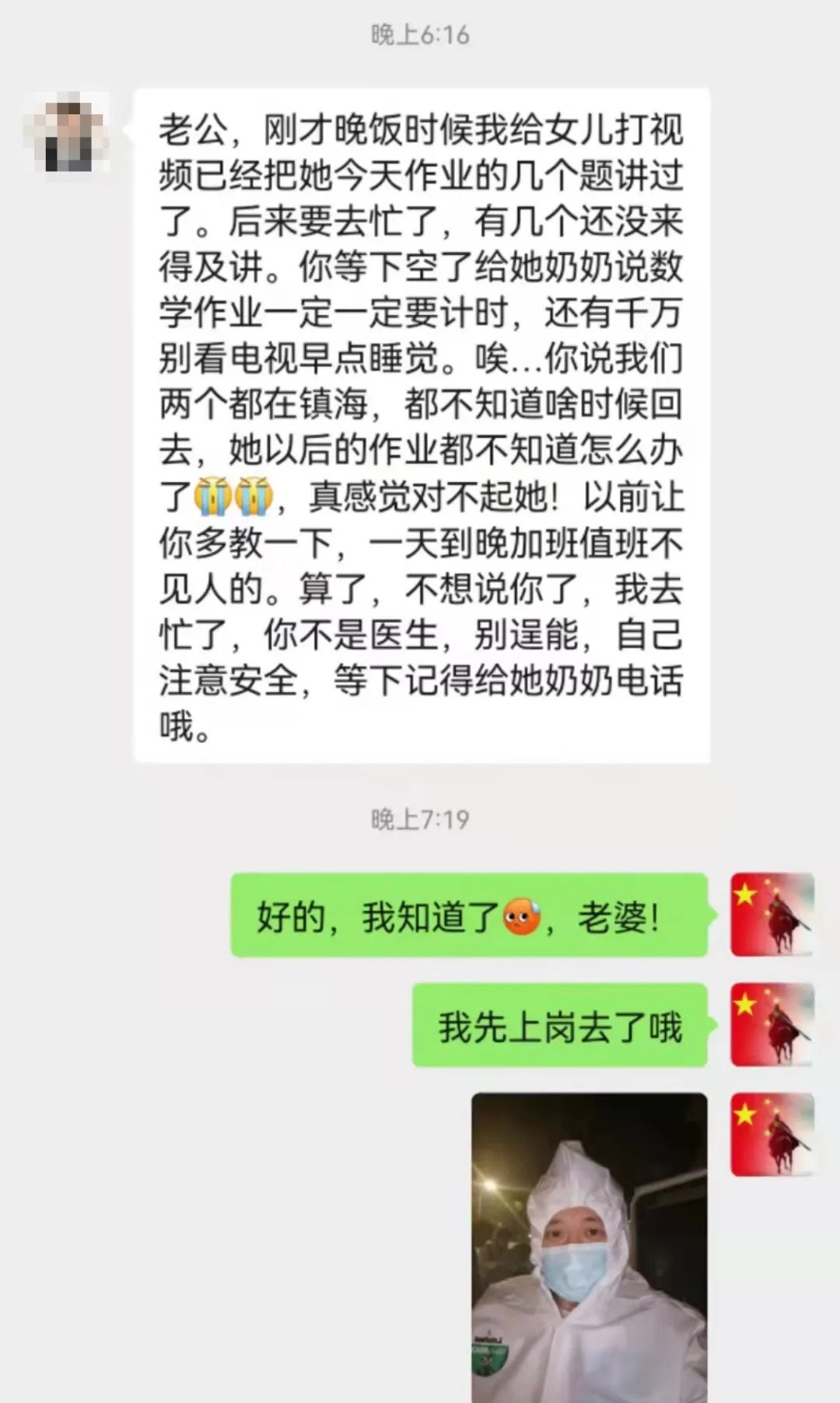Tap sender avatar beside "好的，我知道了" message
Viewport: 840px width, 1403px height.
pyautogui.click(x=772, y=915)
